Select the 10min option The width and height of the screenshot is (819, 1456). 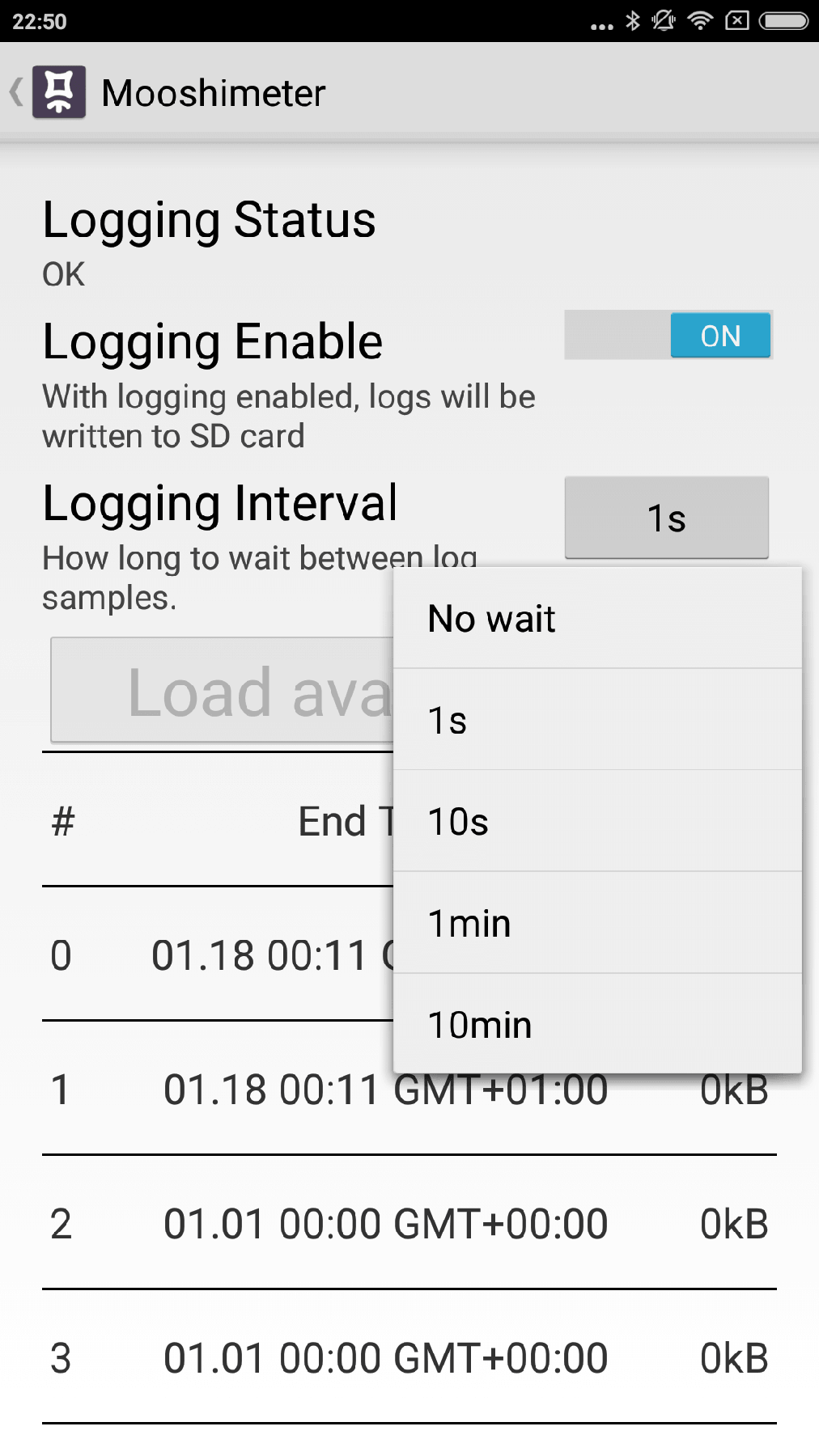(597, 1025)
